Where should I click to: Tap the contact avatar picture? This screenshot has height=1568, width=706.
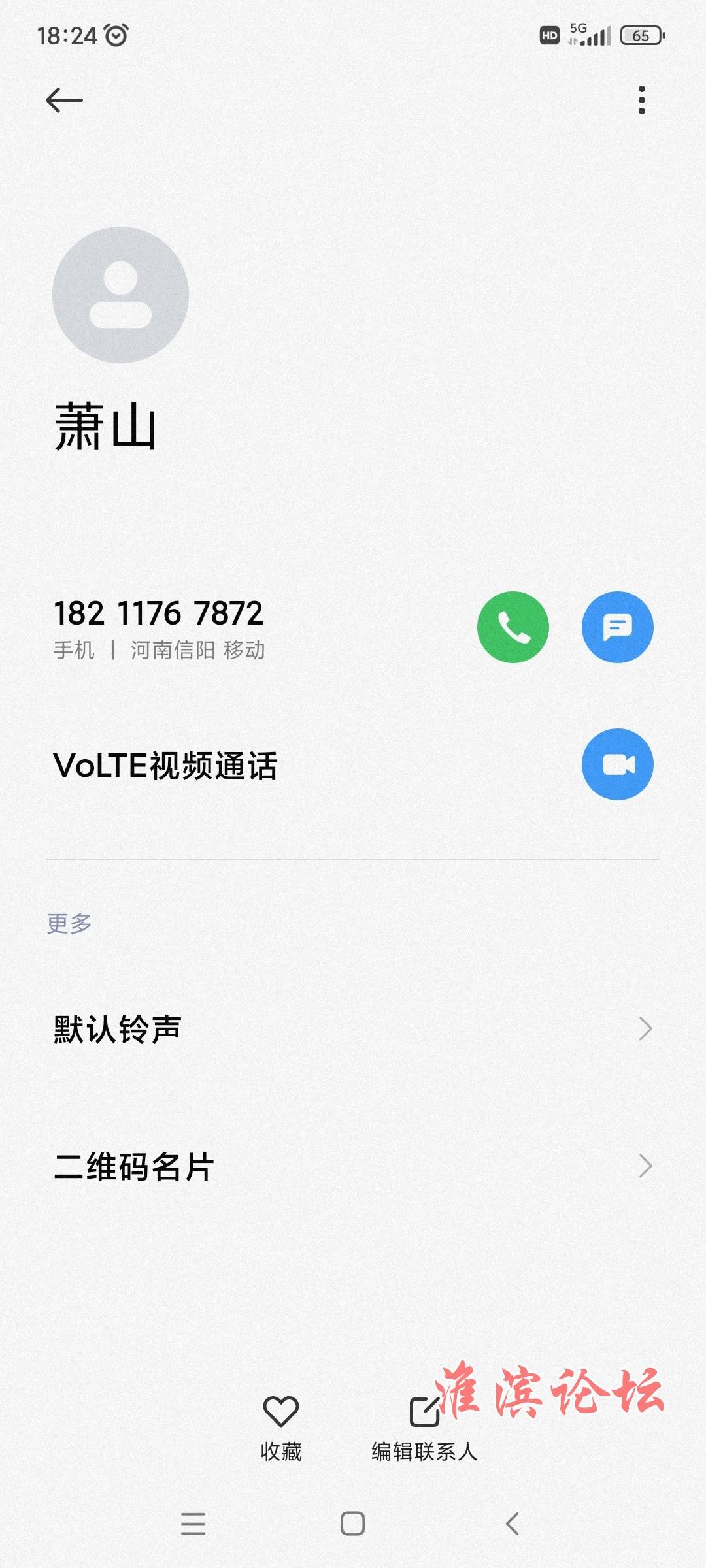coord(120,295)
